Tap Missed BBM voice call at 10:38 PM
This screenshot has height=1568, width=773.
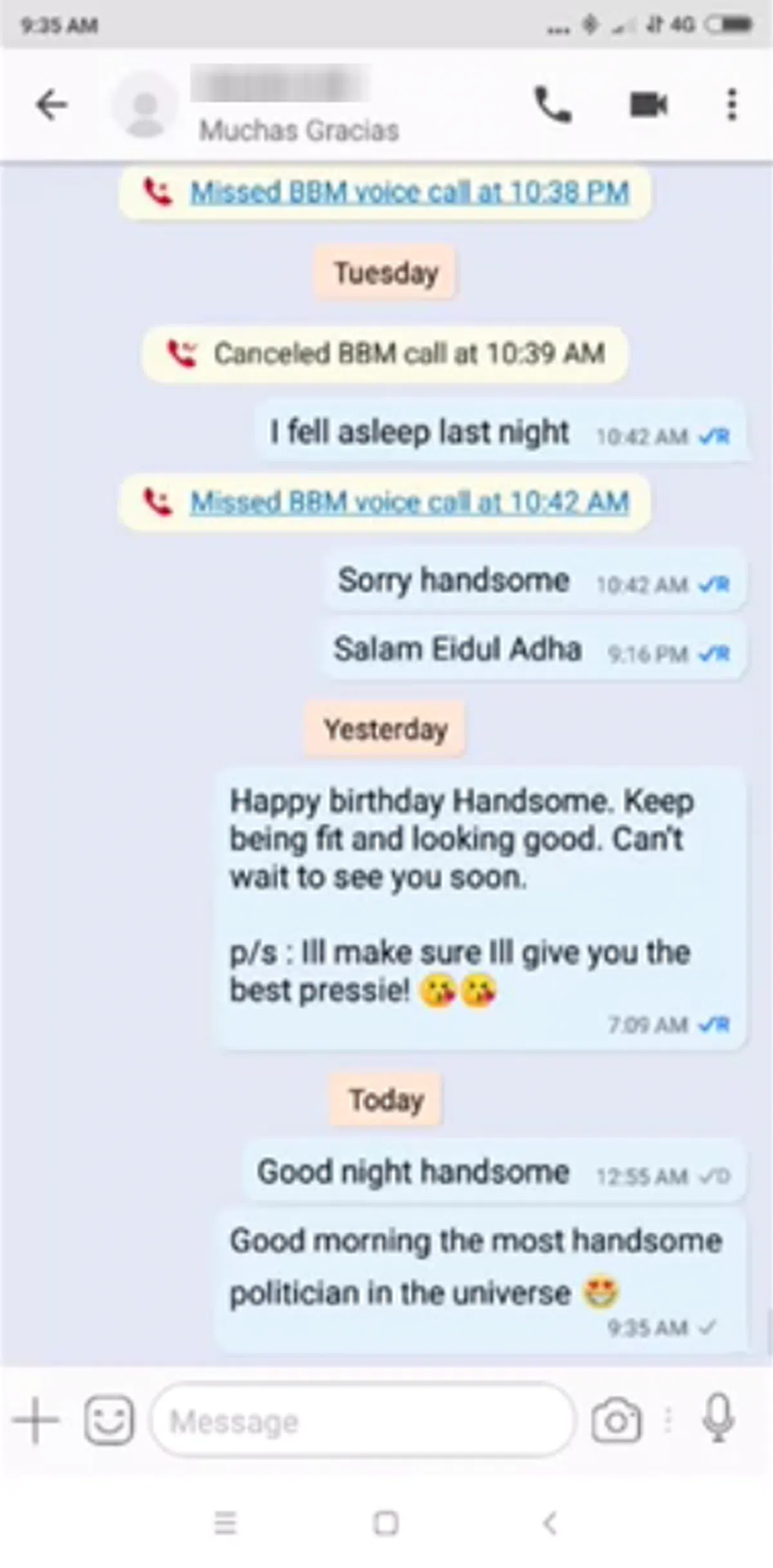[409, 193]
